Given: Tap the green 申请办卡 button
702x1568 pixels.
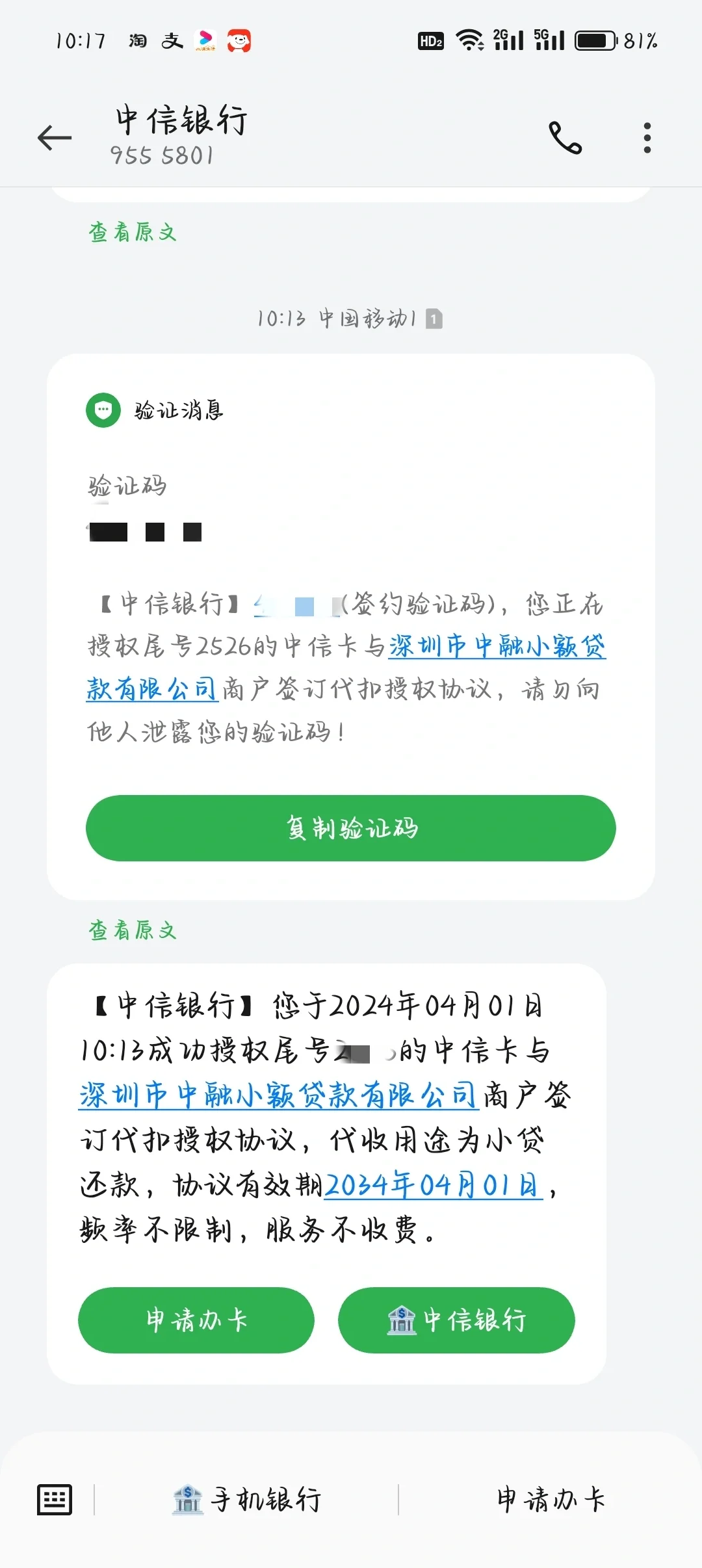Looking at the screenshot, I should coord(196,1320).
